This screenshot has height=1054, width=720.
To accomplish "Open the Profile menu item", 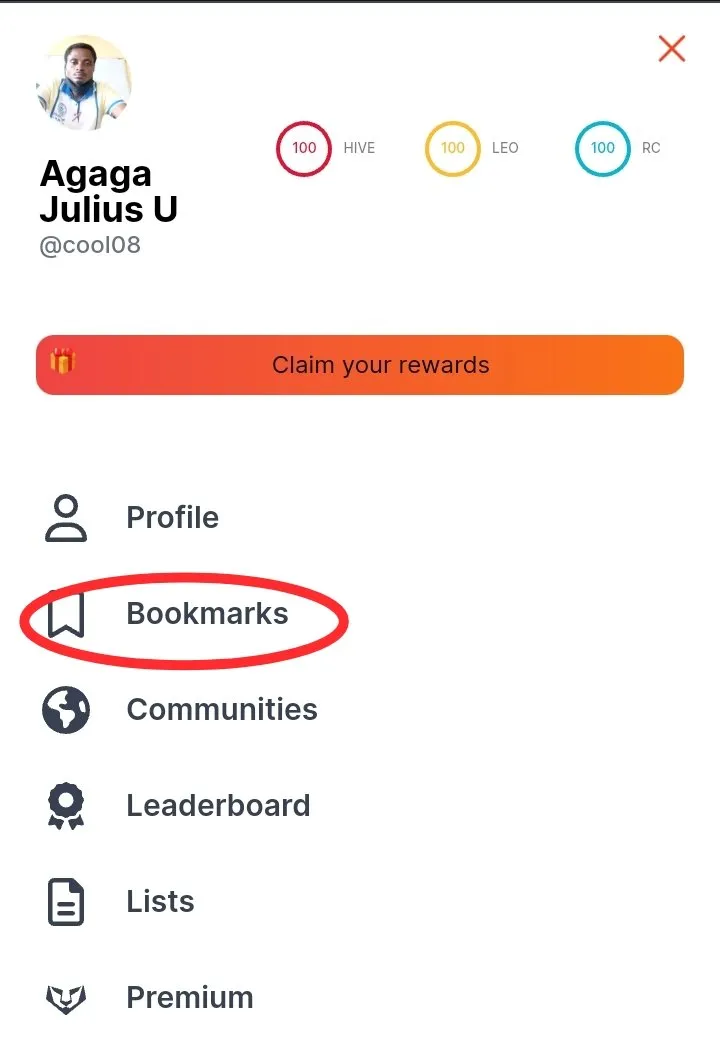I will point(172,517).
